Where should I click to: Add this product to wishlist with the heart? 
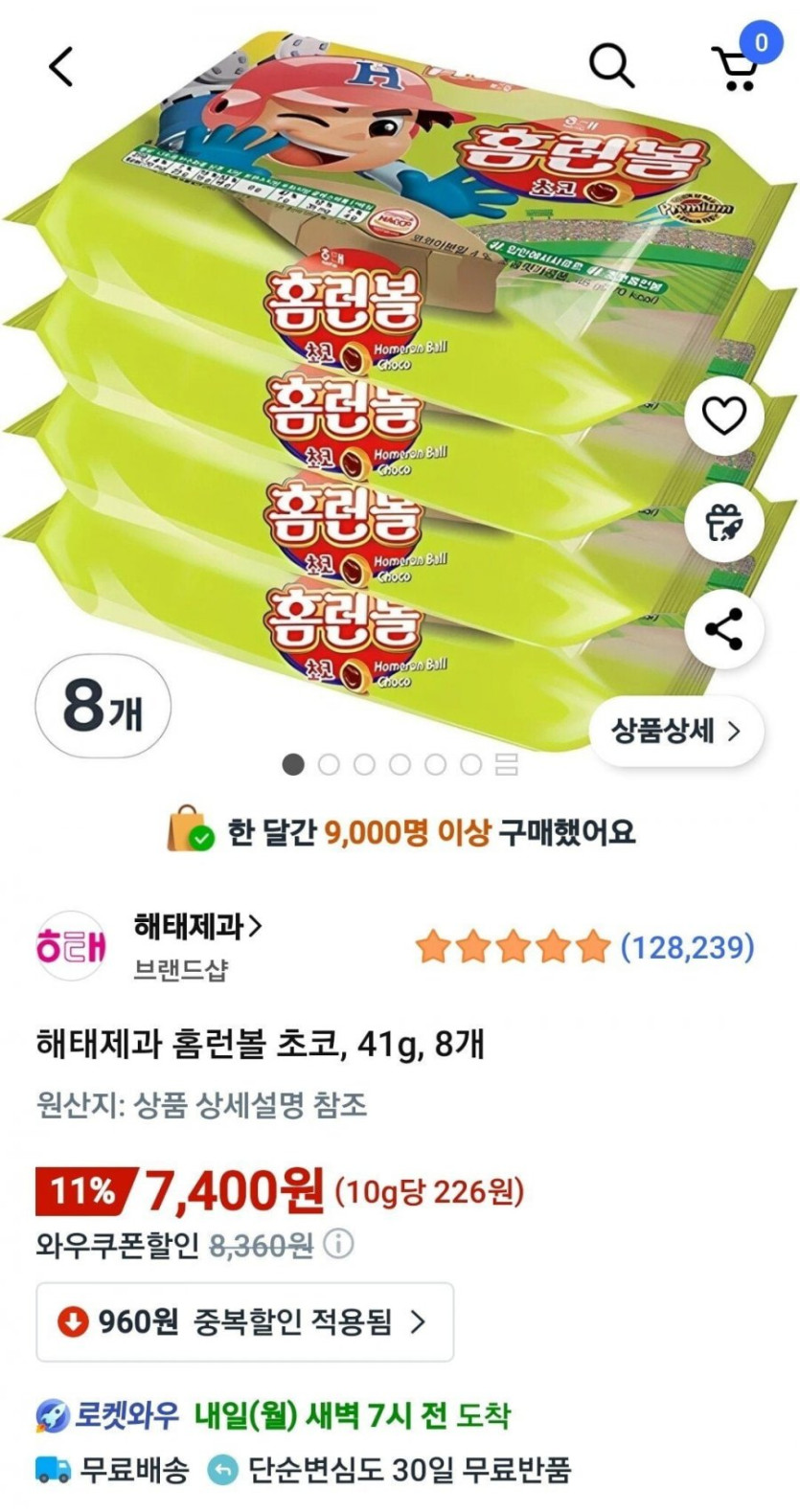[x=723, y=417]
